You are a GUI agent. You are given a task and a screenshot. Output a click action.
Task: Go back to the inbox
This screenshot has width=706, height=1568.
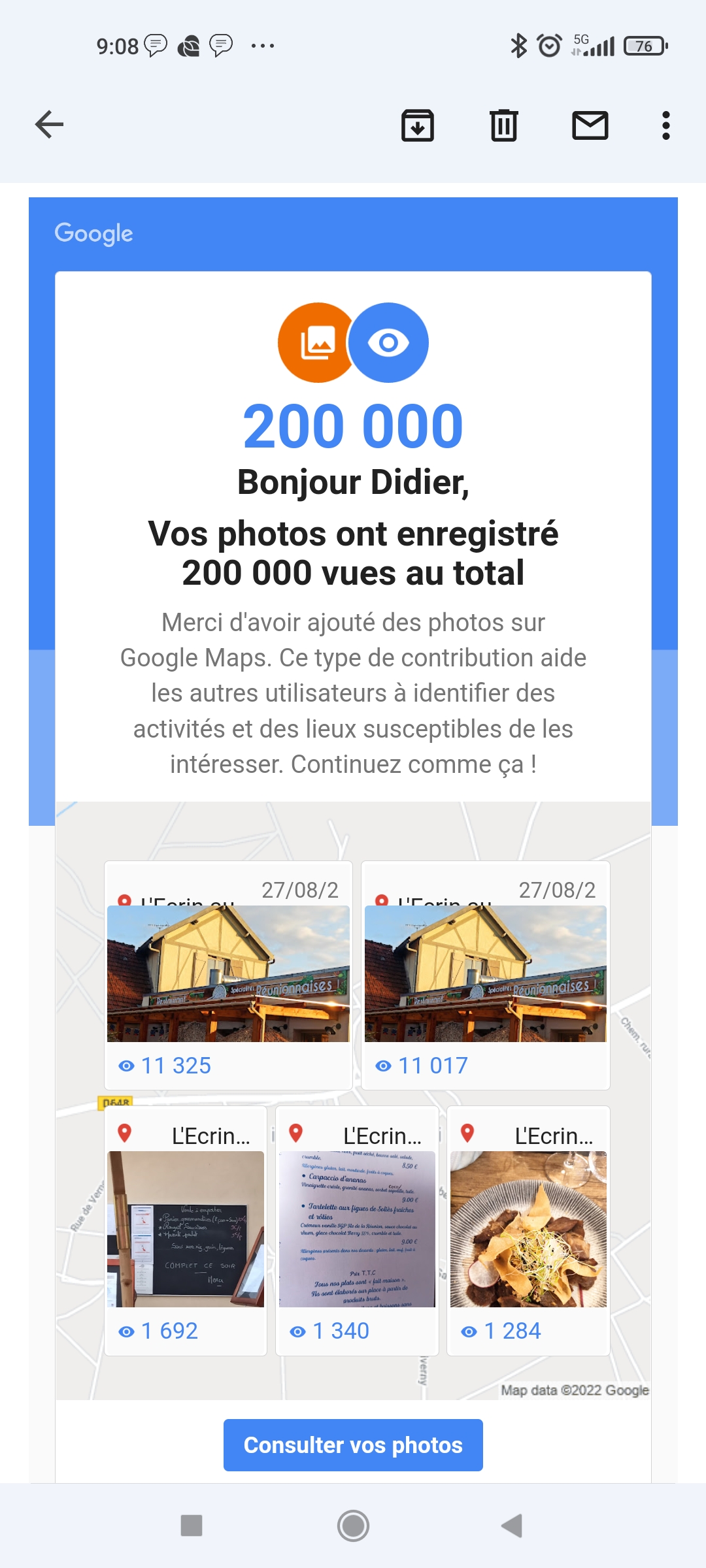(50, 124)
